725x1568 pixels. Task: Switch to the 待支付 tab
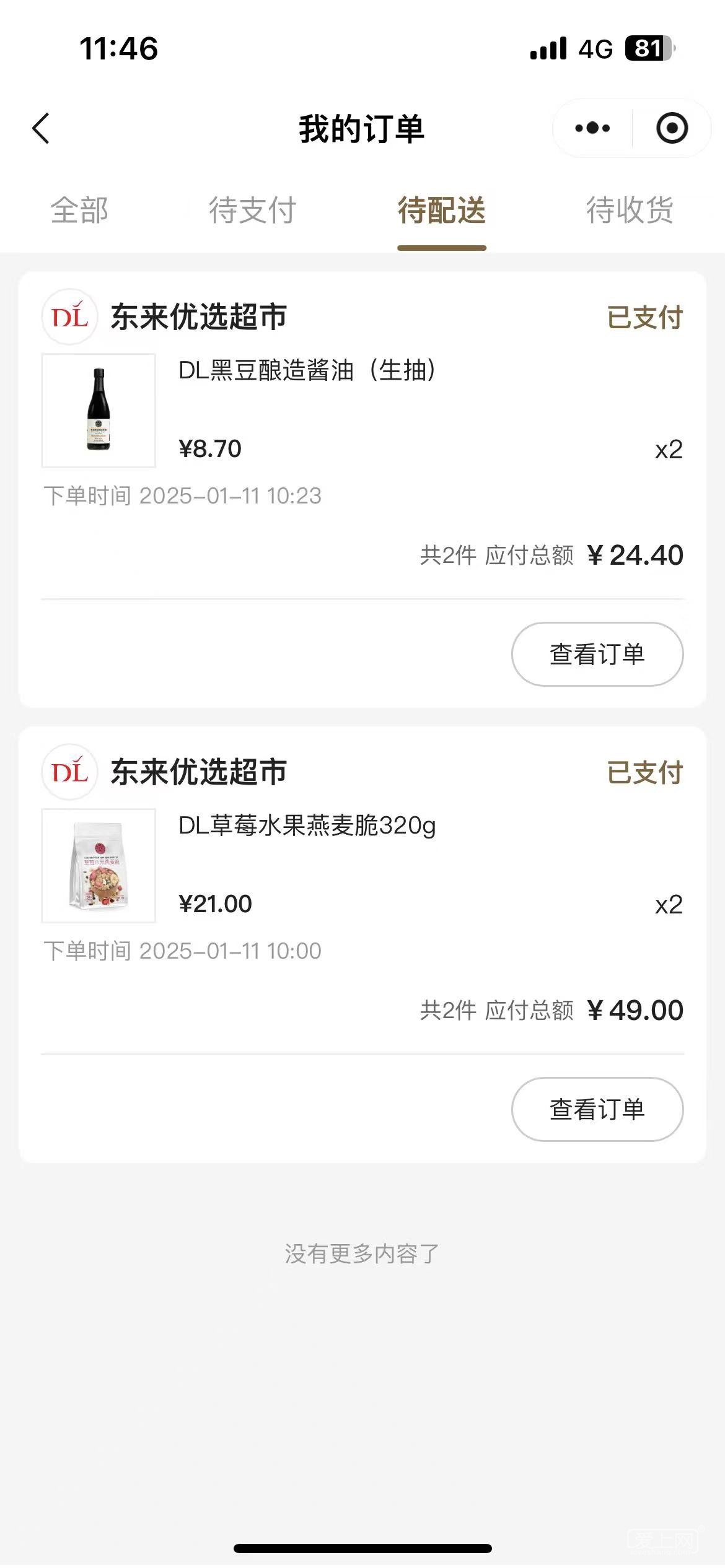point(252,210)
